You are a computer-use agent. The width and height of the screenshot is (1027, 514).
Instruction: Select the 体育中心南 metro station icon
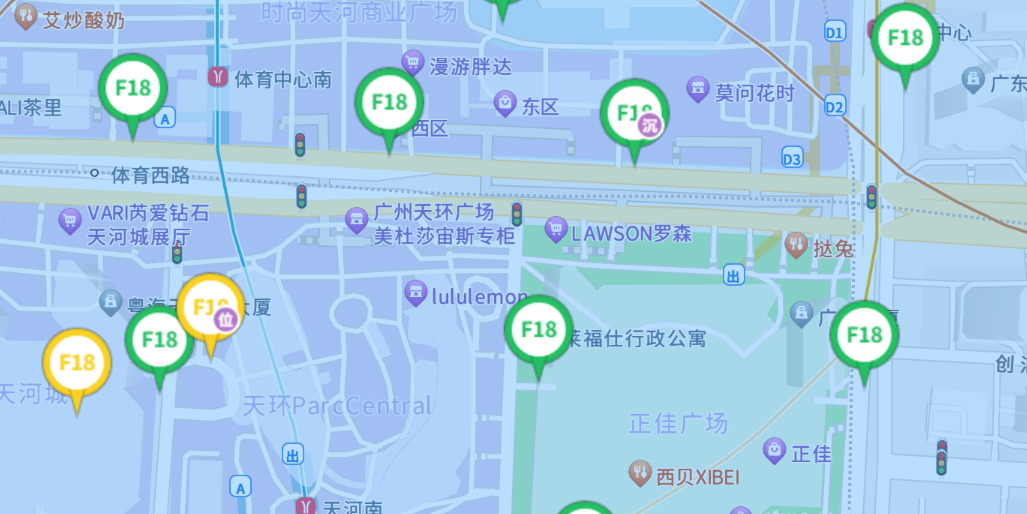pyautogui.click(x=217, y=76)
